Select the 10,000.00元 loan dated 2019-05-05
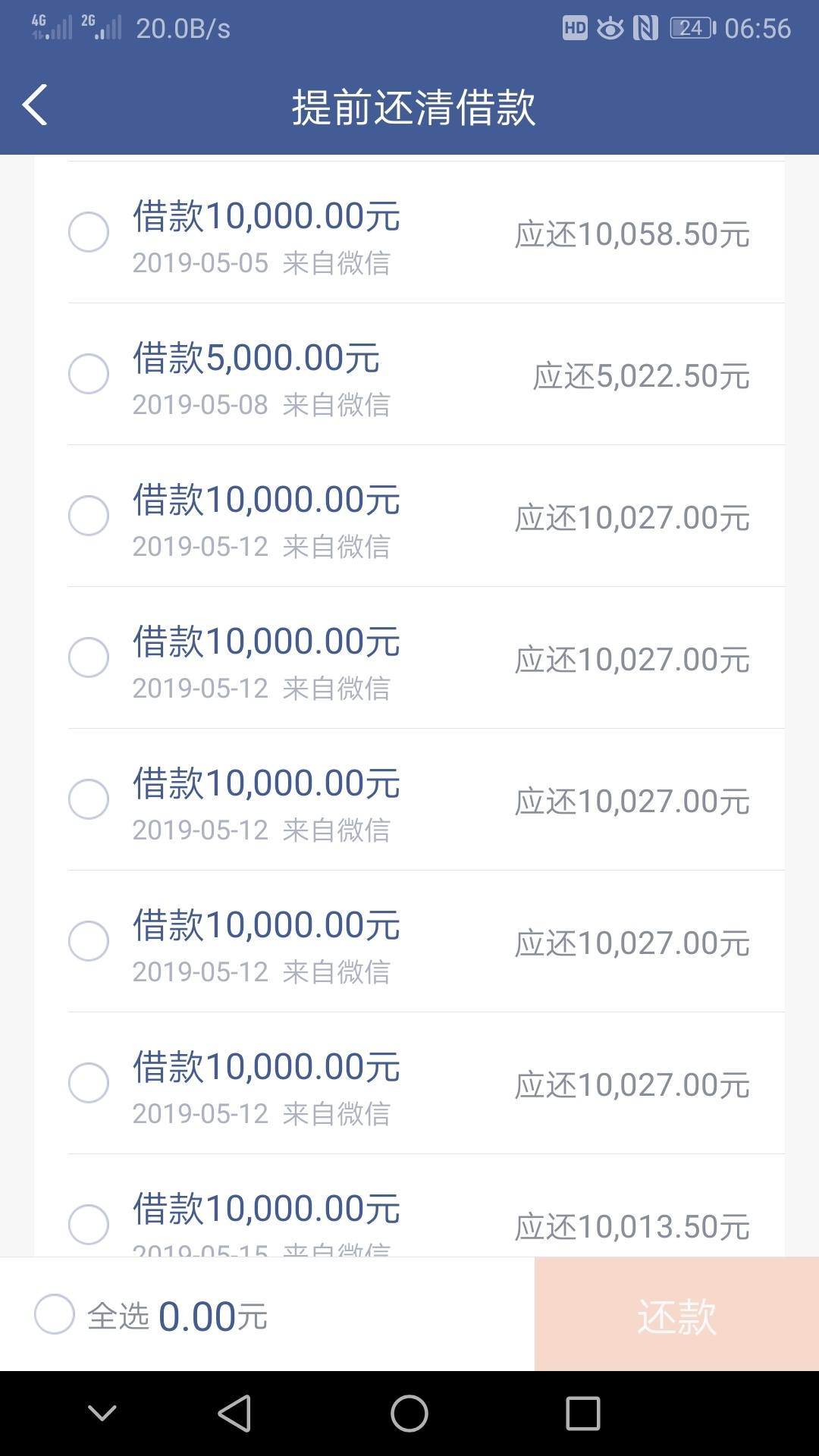 point(89,233)
